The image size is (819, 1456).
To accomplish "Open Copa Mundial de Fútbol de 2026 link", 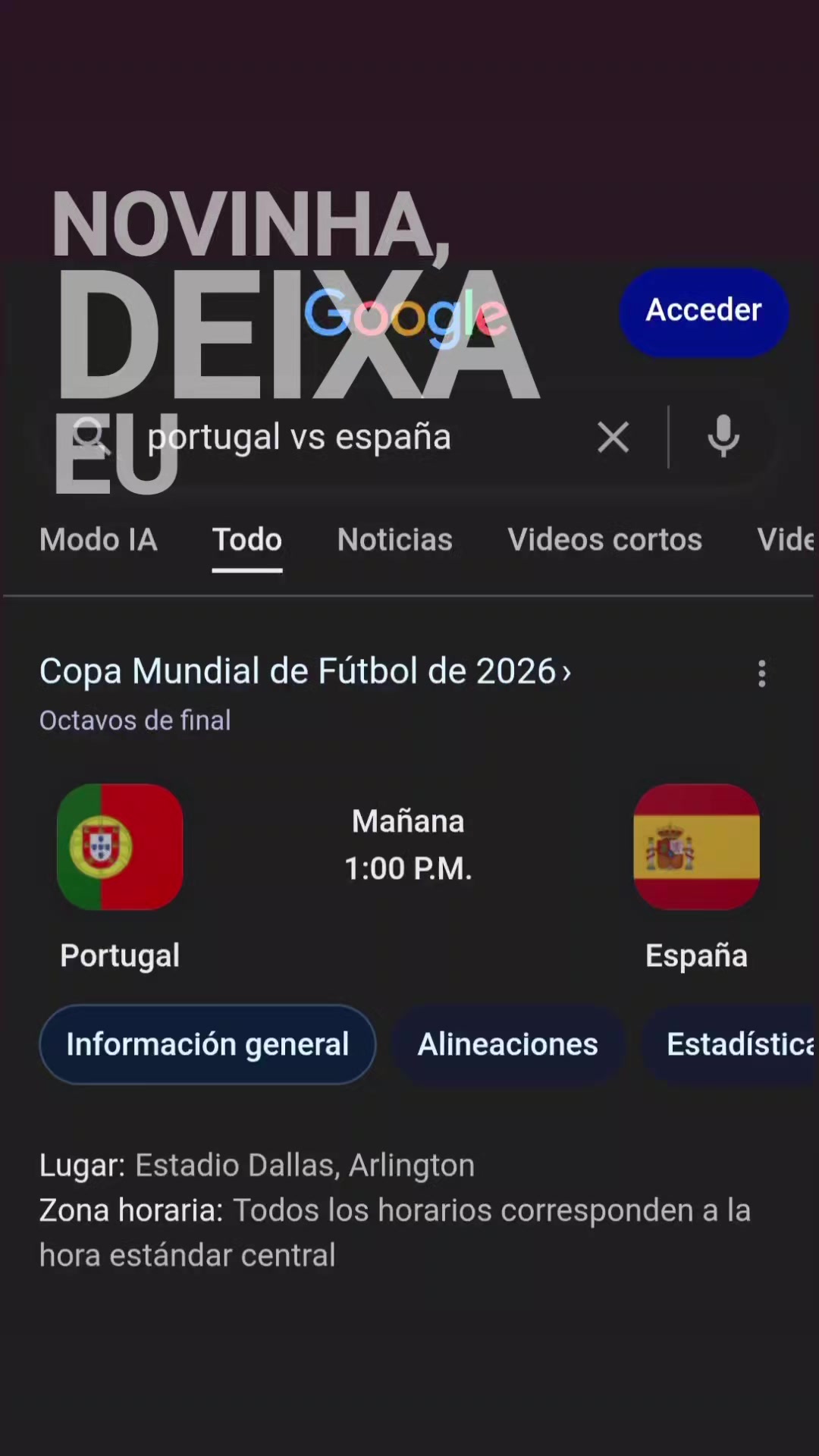I will click(x=305, y=671).
